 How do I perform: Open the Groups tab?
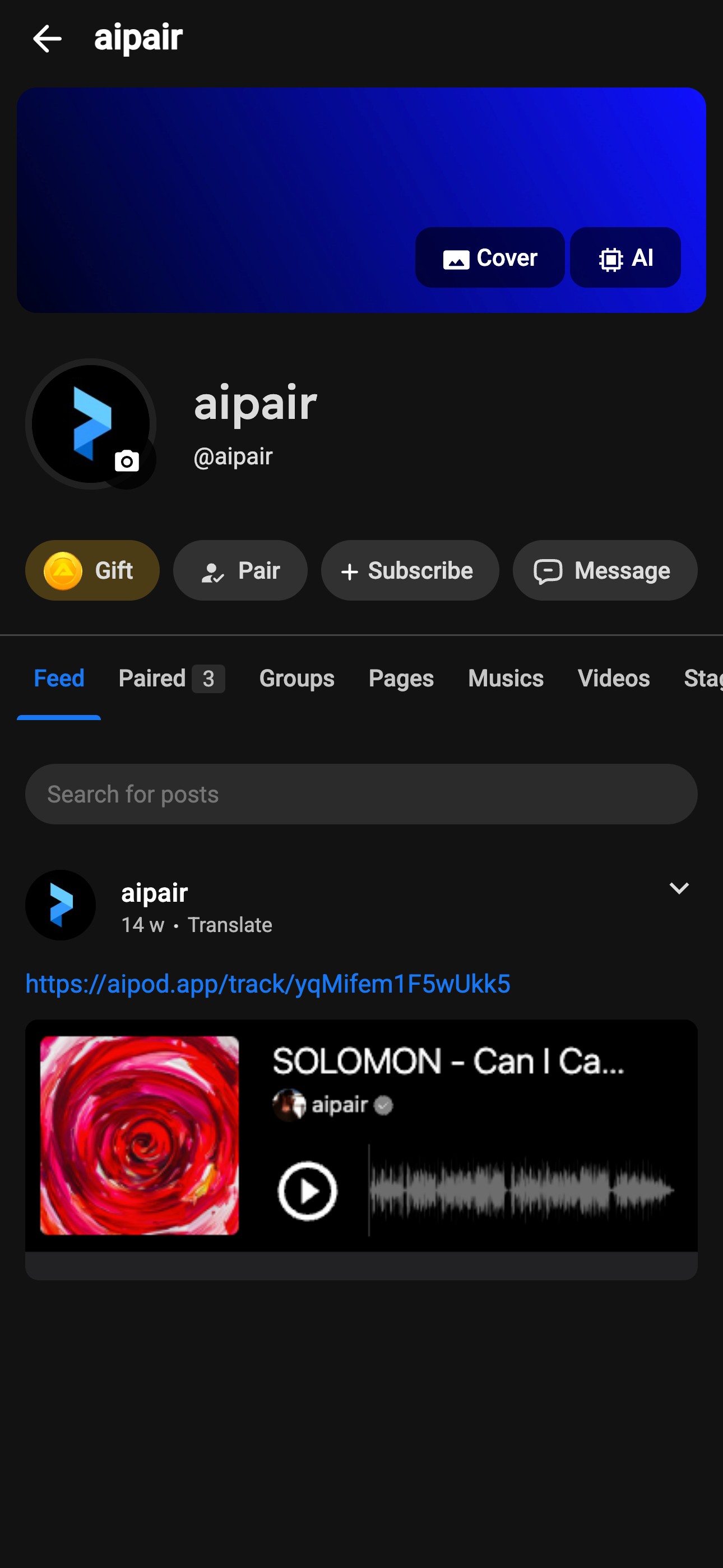click(x=296, y=678)
